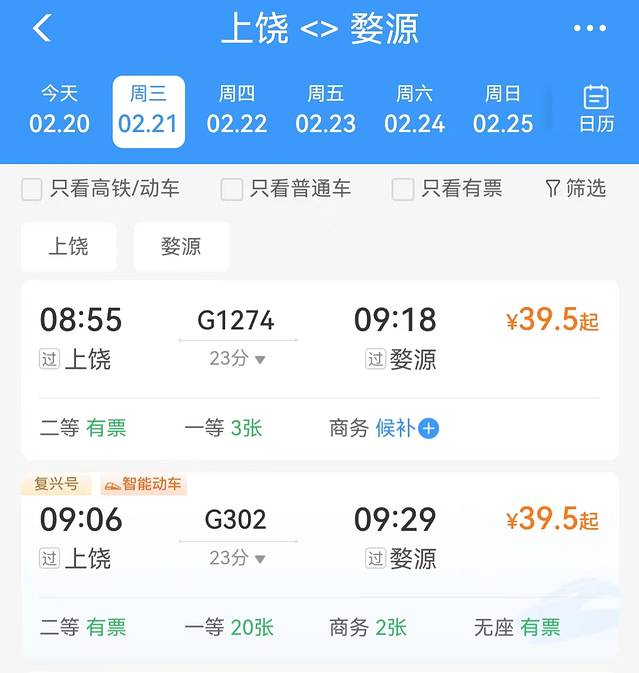
Task: Open the G1274 train at 08:55
Action: click(236, 321)
